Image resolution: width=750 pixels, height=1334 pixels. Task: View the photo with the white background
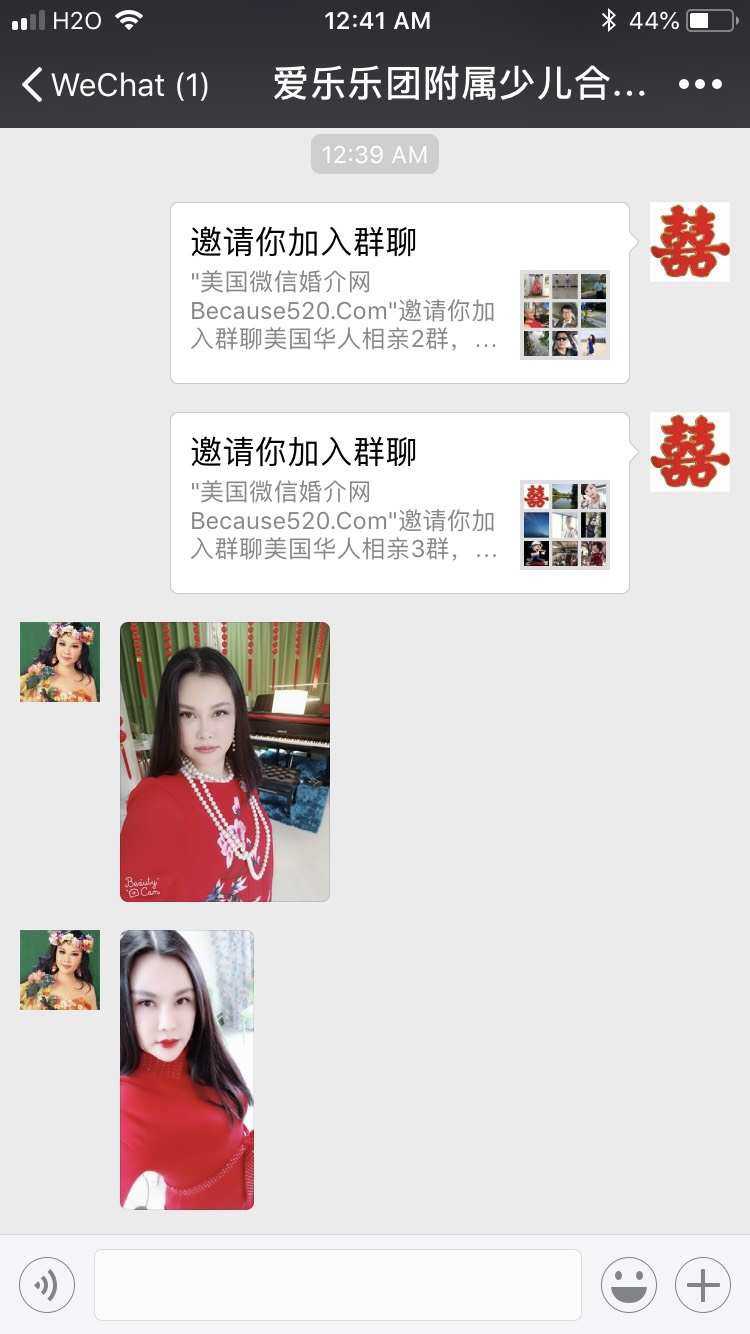tap(187, 1069)
